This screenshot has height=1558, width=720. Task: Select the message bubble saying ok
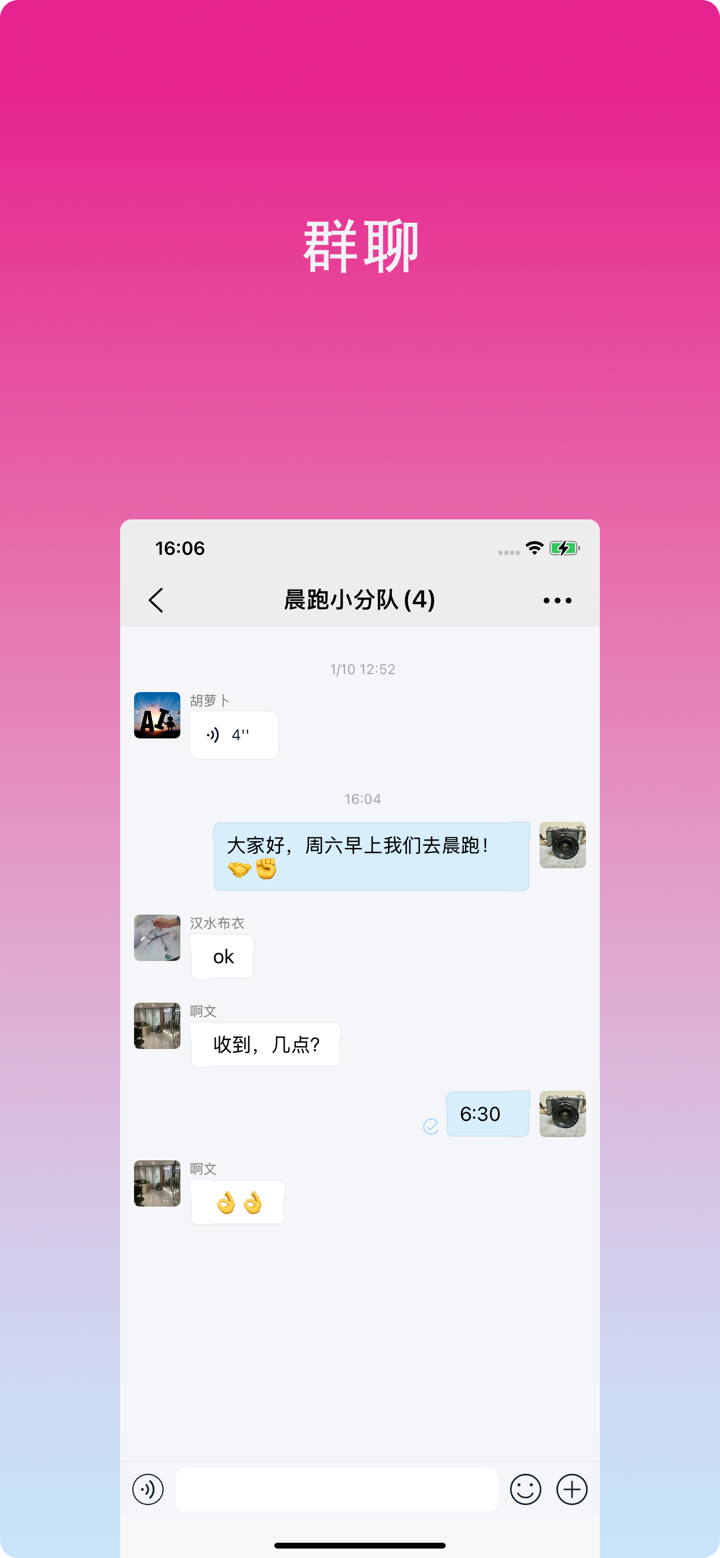tap(221, 957)
